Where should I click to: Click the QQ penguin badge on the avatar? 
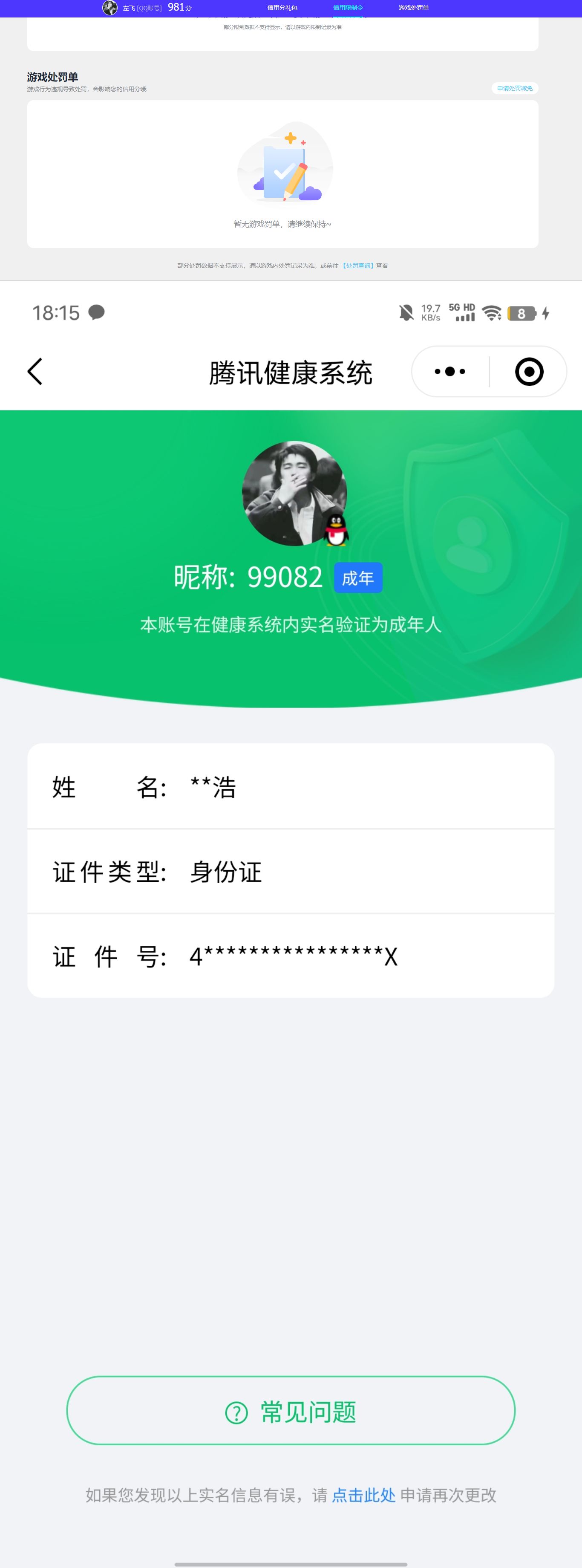[x=335, y=531]
